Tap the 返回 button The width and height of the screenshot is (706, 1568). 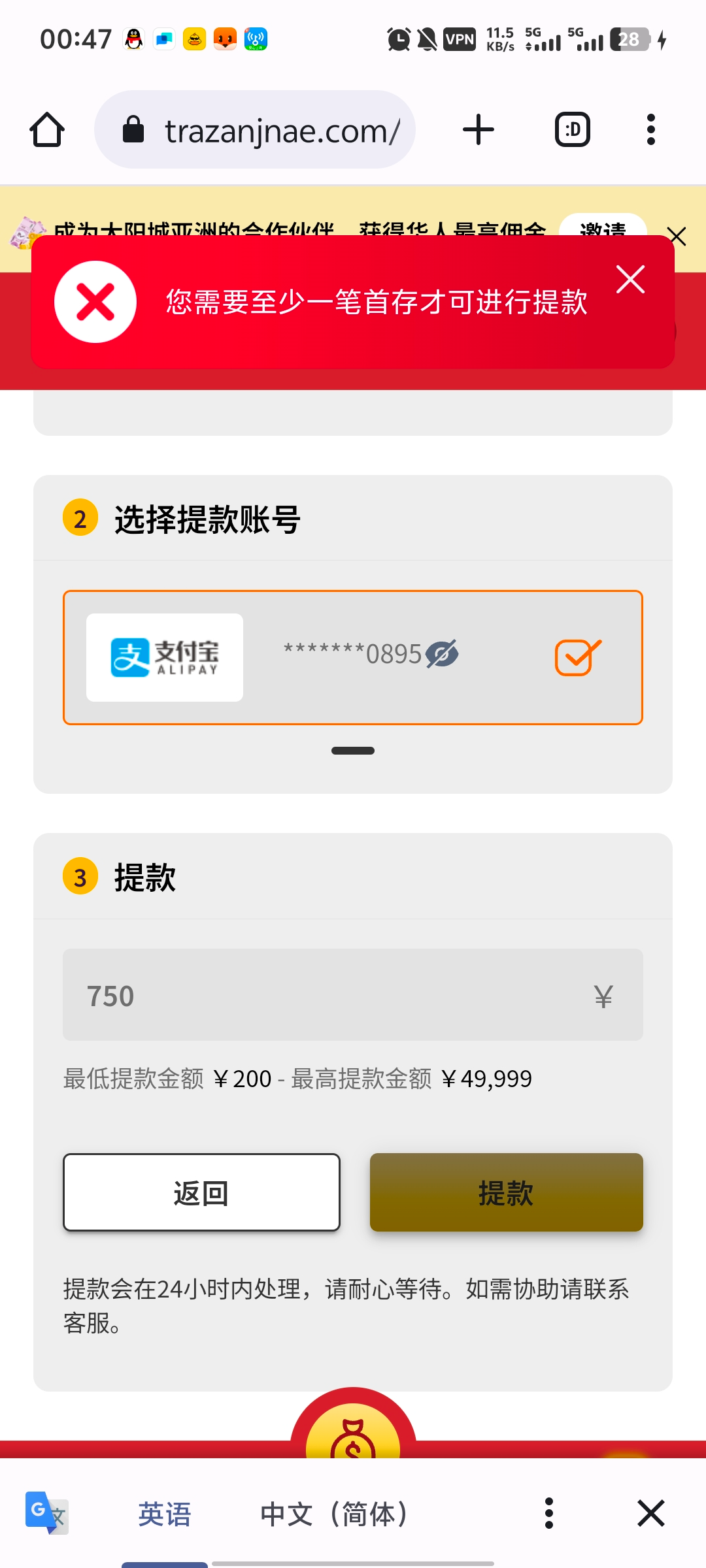pos(201,1192)
